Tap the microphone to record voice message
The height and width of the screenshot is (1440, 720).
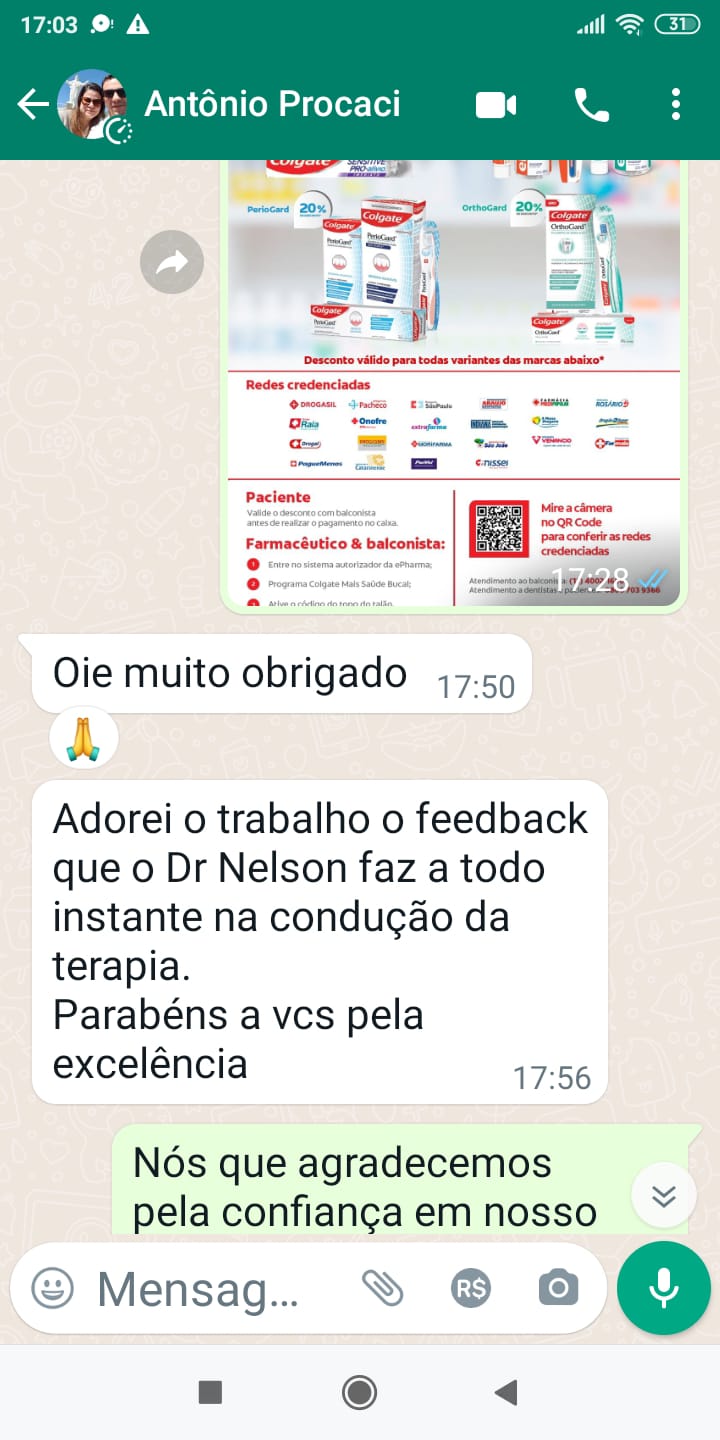click(664, 1289)
